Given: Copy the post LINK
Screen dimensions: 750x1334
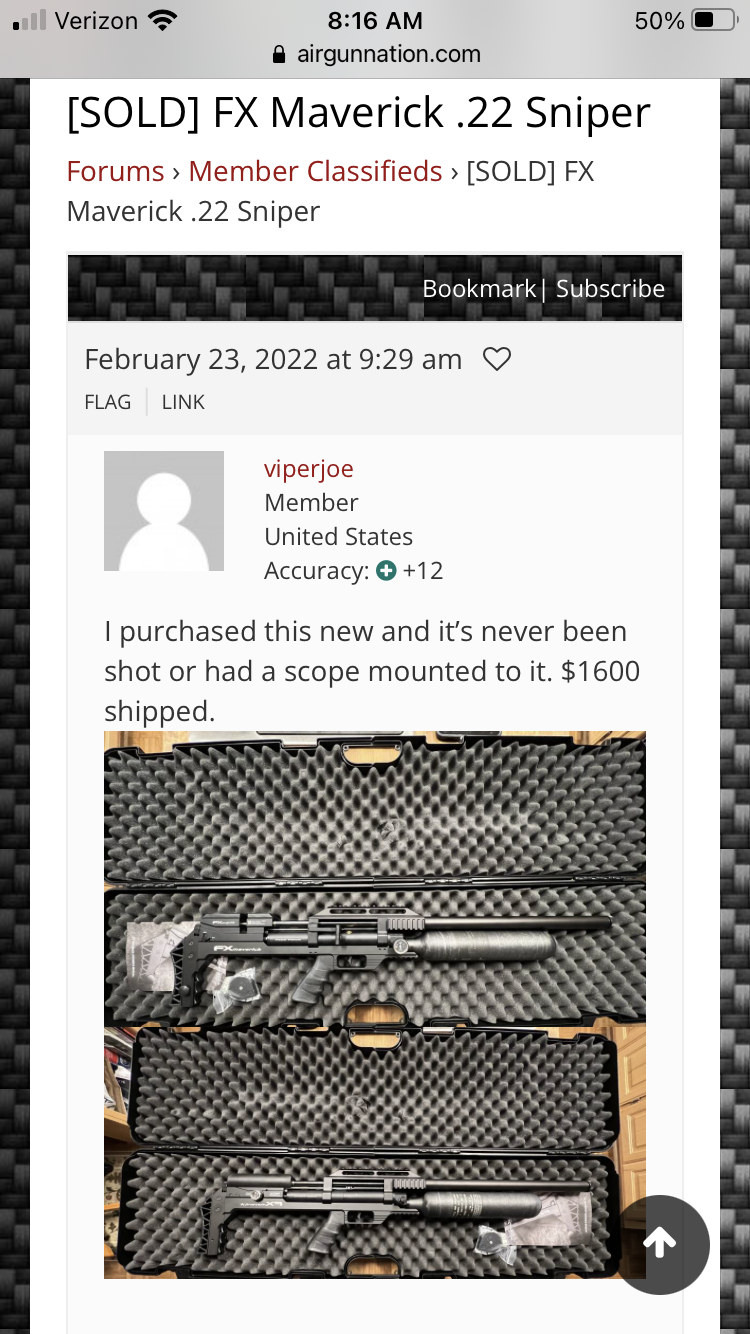Looking at the screenshot, I should [x=183, y=402].
